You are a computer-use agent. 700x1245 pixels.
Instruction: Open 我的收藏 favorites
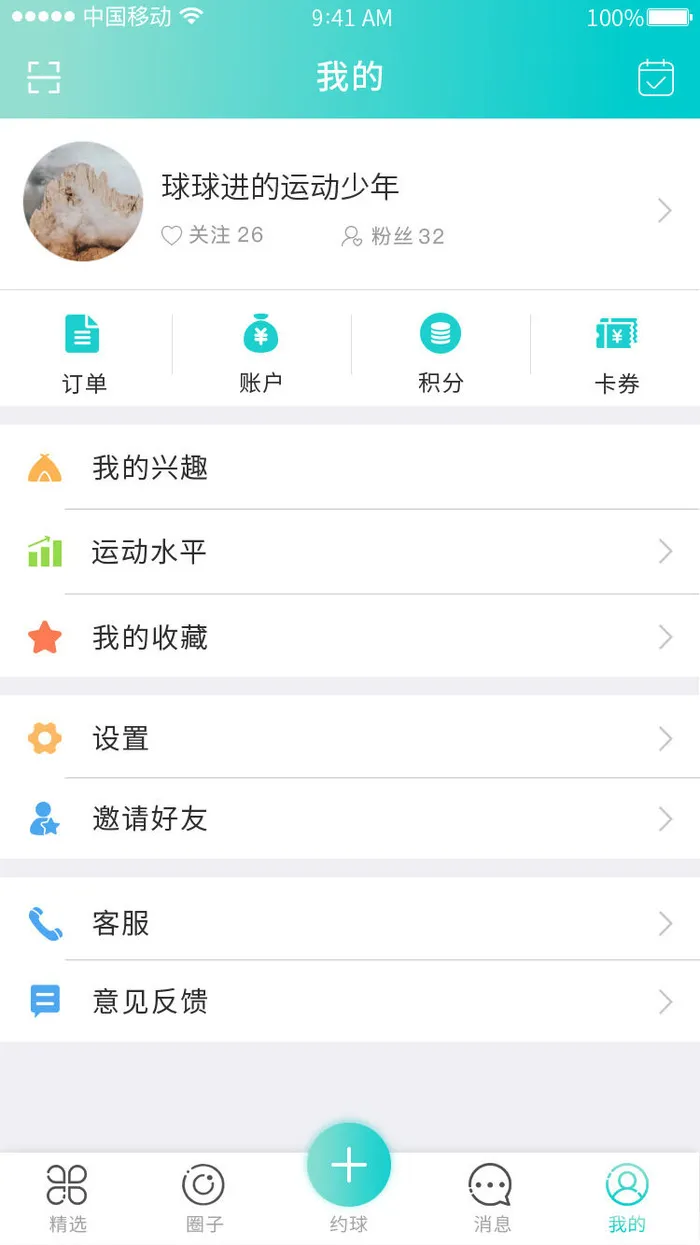click(350, 637)
